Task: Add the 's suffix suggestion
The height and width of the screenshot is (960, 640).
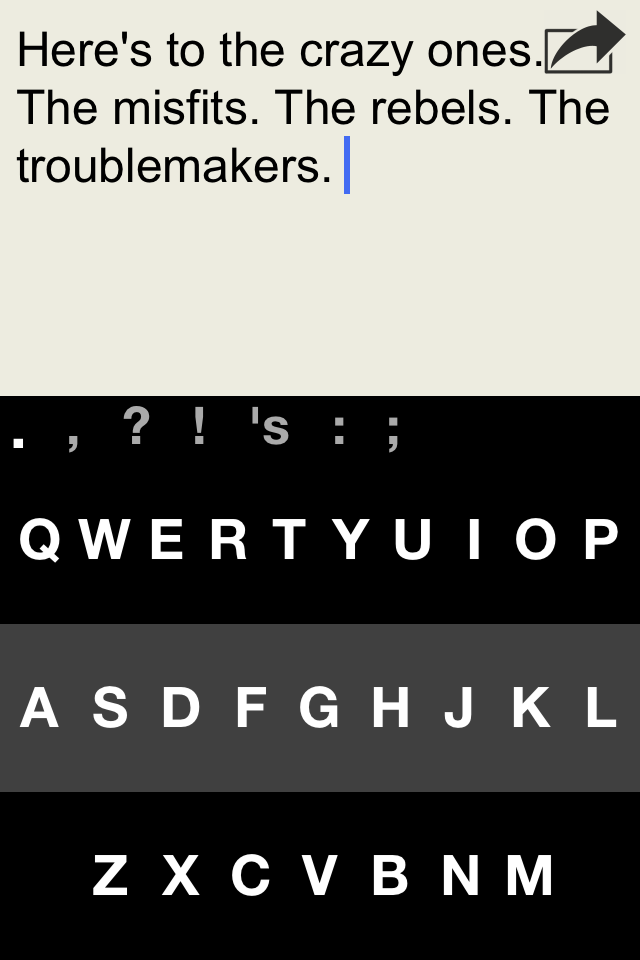Action: click(x=270, y=429)
